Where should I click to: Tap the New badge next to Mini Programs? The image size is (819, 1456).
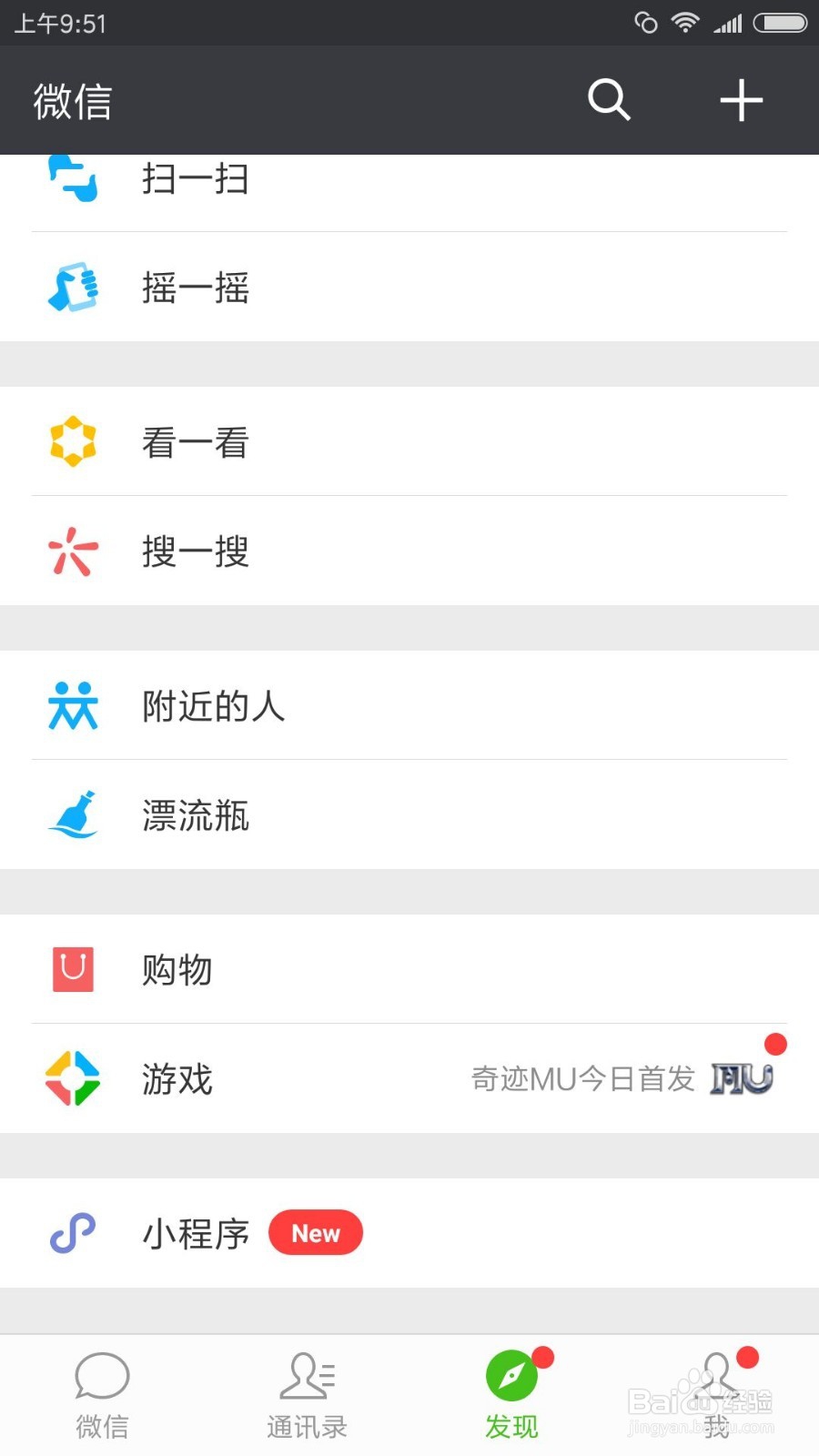[x=315, y=1233]
